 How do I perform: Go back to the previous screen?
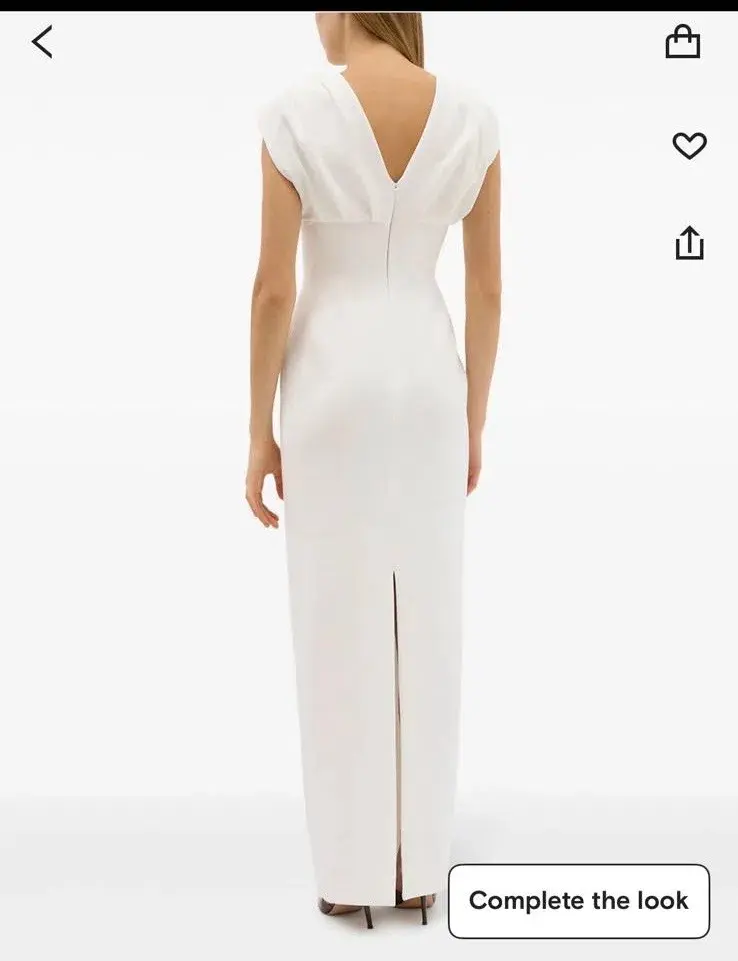(x=42, y=42)
